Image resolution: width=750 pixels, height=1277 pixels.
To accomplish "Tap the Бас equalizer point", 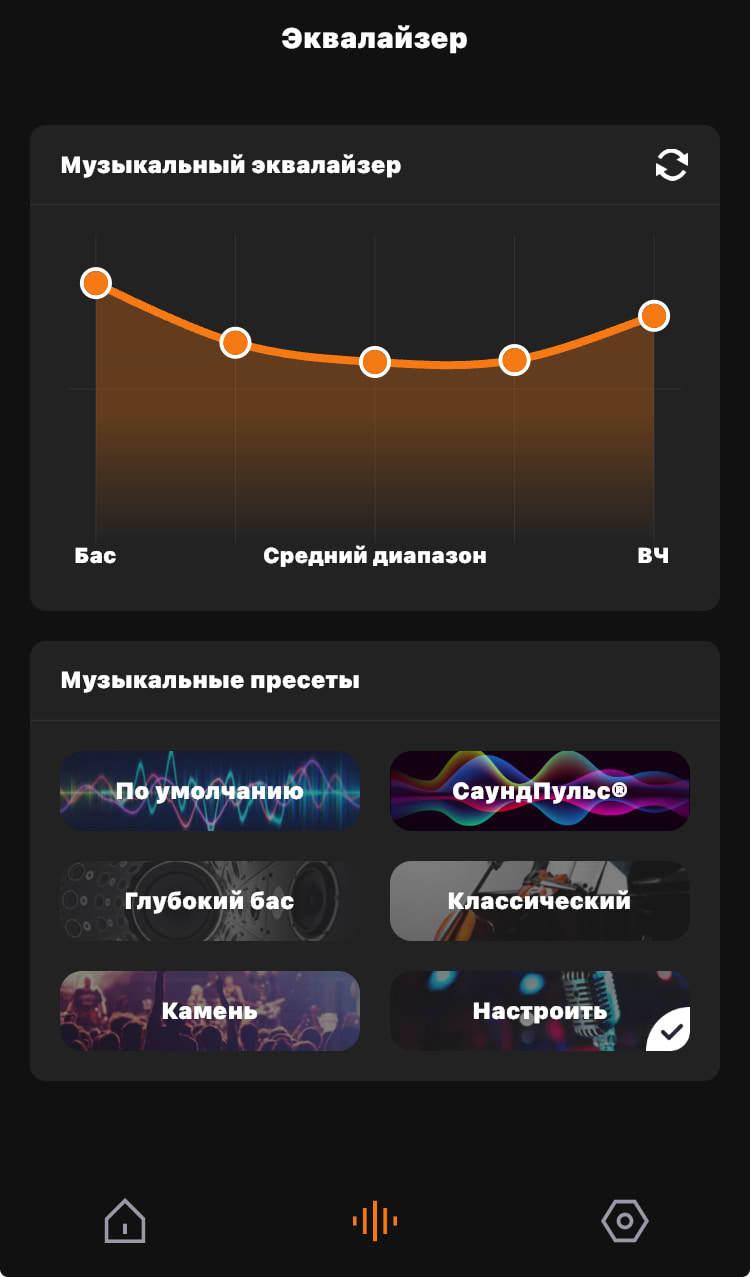I will click(95, 283).
